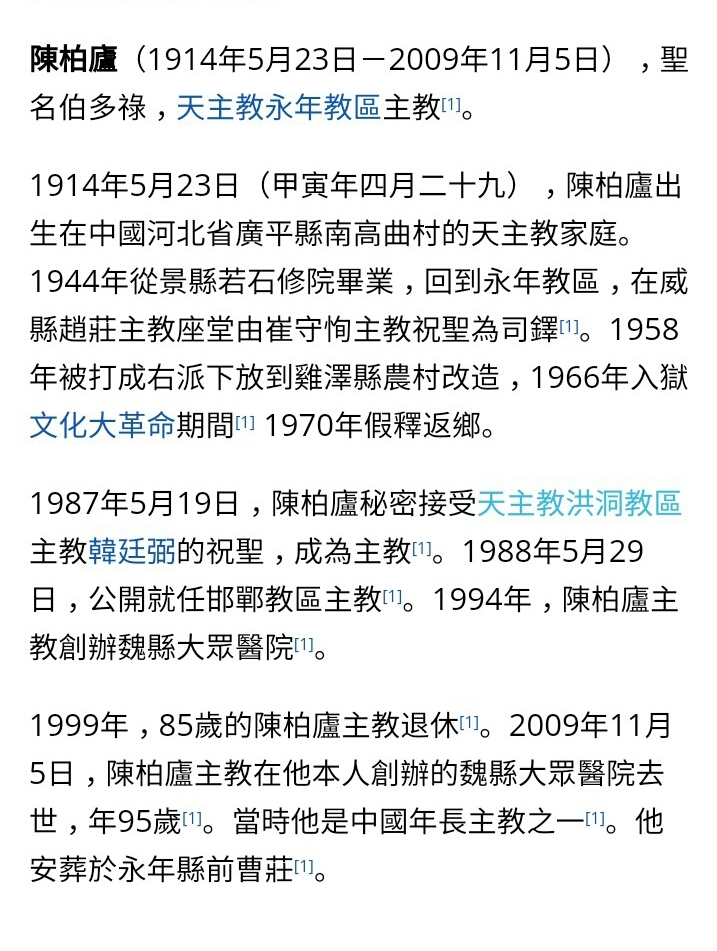Open the 天主教洪洞教區 link
The image size is (717, 951).
pyautogui.click(x=579, y=503)
